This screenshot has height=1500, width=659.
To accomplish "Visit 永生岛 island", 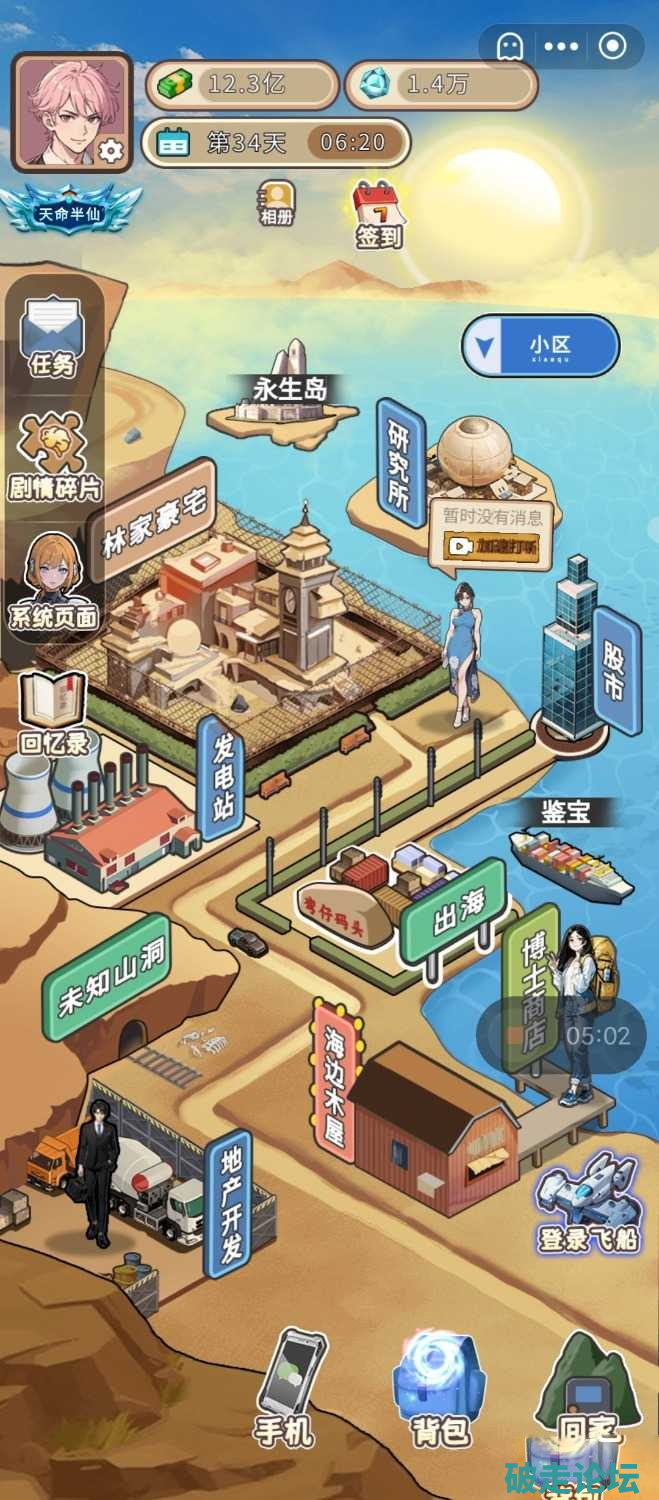I will (x=289, y=391).
